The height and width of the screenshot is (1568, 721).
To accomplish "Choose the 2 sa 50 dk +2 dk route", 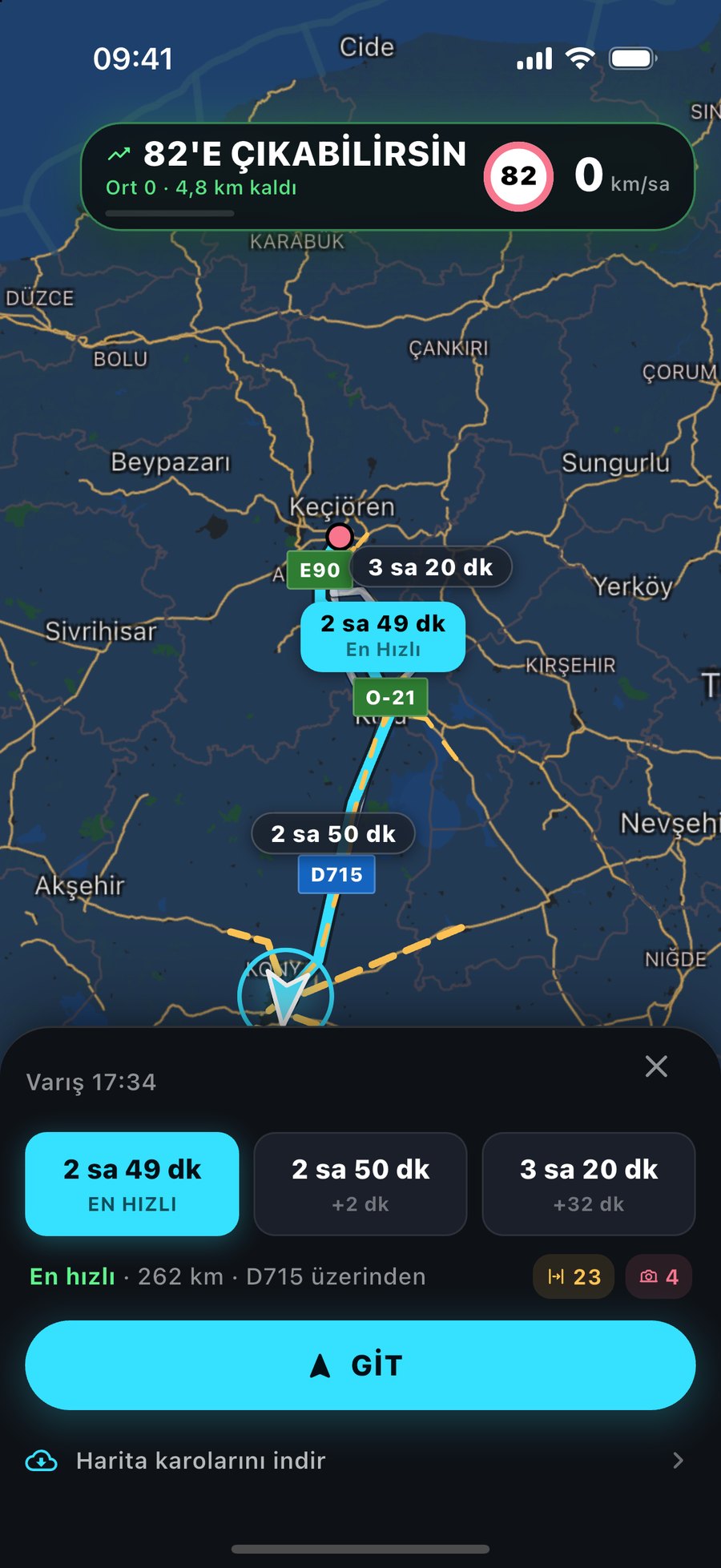I will 360,1183.
